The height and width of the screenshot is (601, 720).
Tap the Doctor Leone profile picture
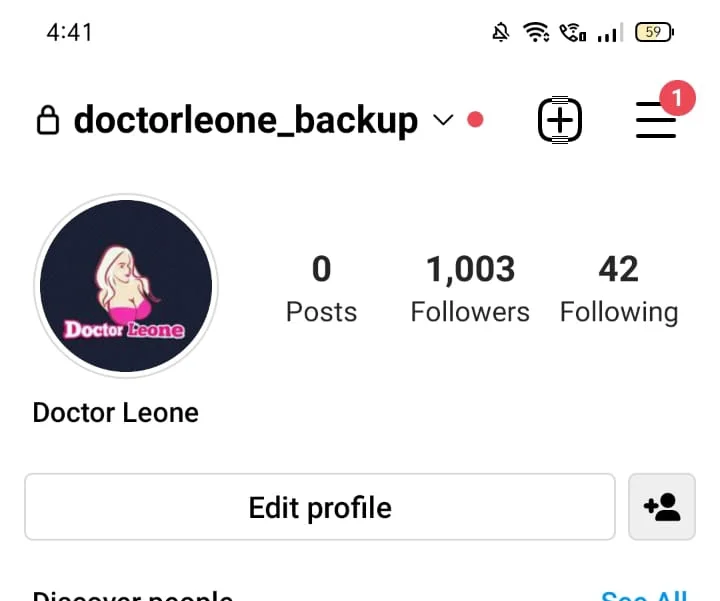click(x=126, y=286)
